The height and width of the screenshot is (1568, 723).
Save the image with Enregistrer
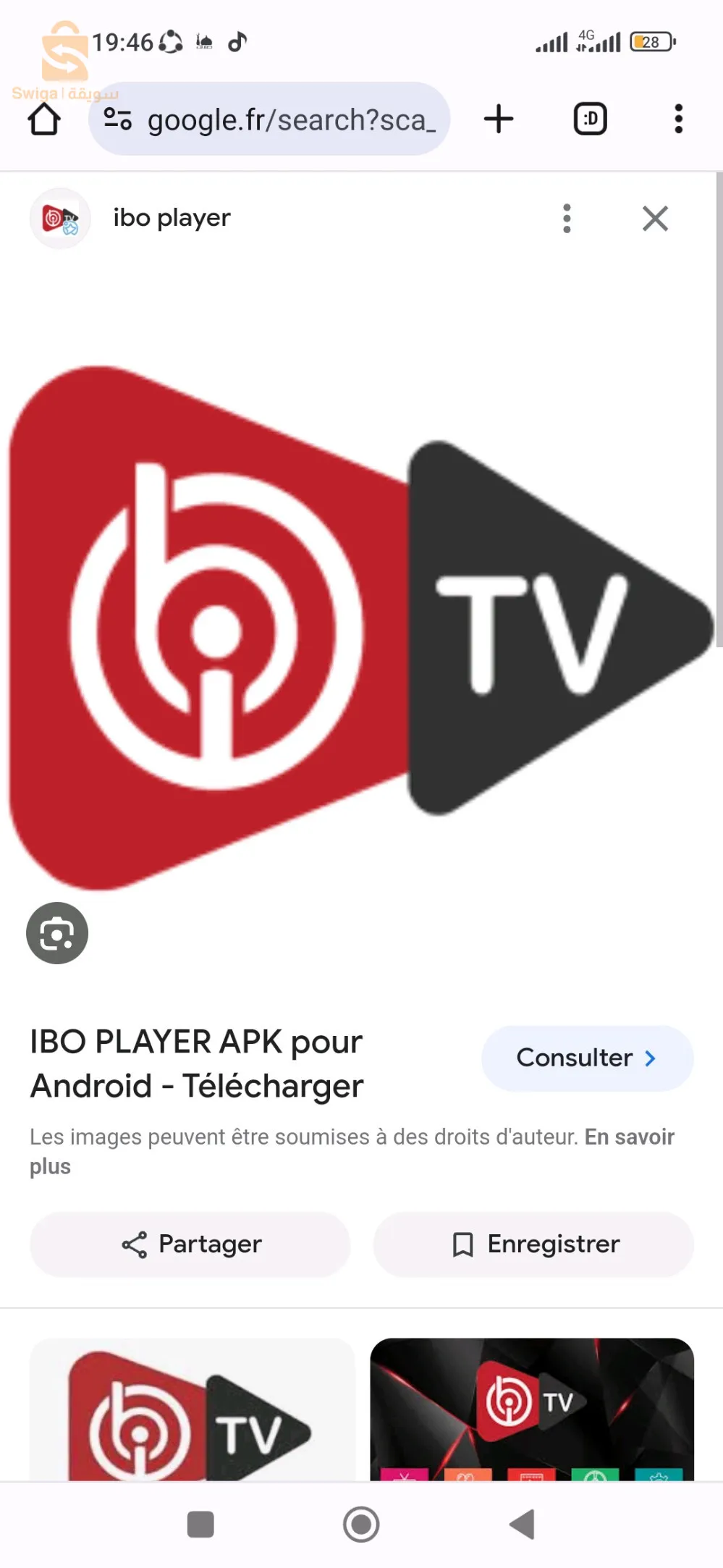coord(533,1244)
